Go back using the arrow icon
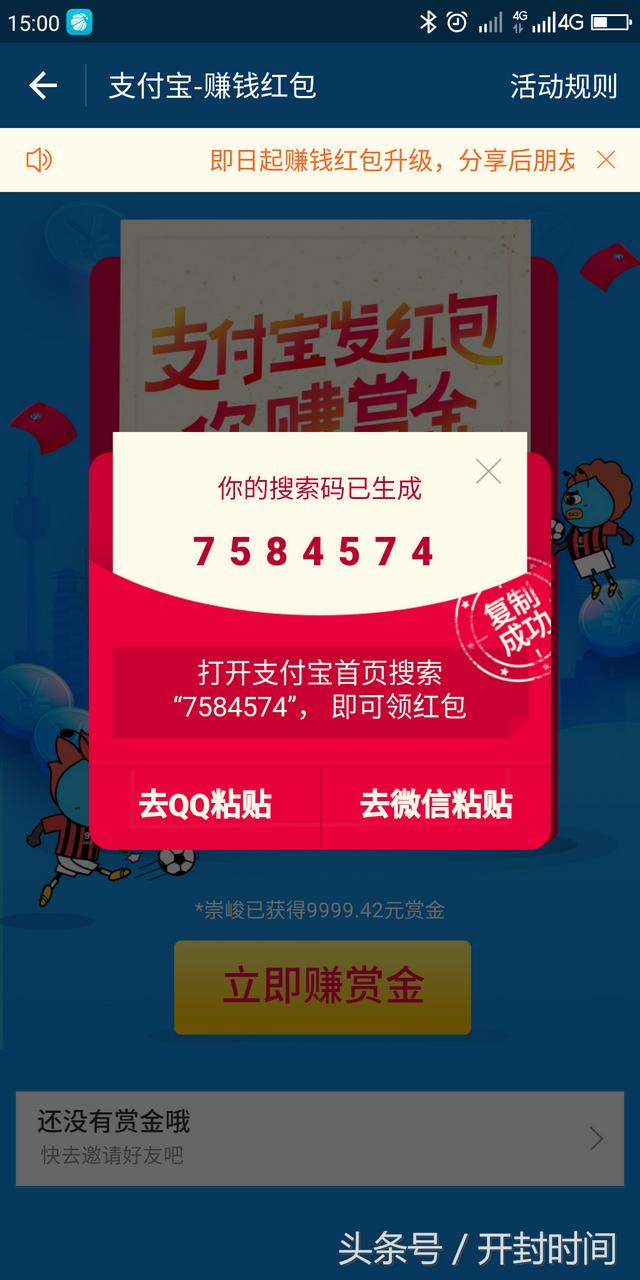 43,86
